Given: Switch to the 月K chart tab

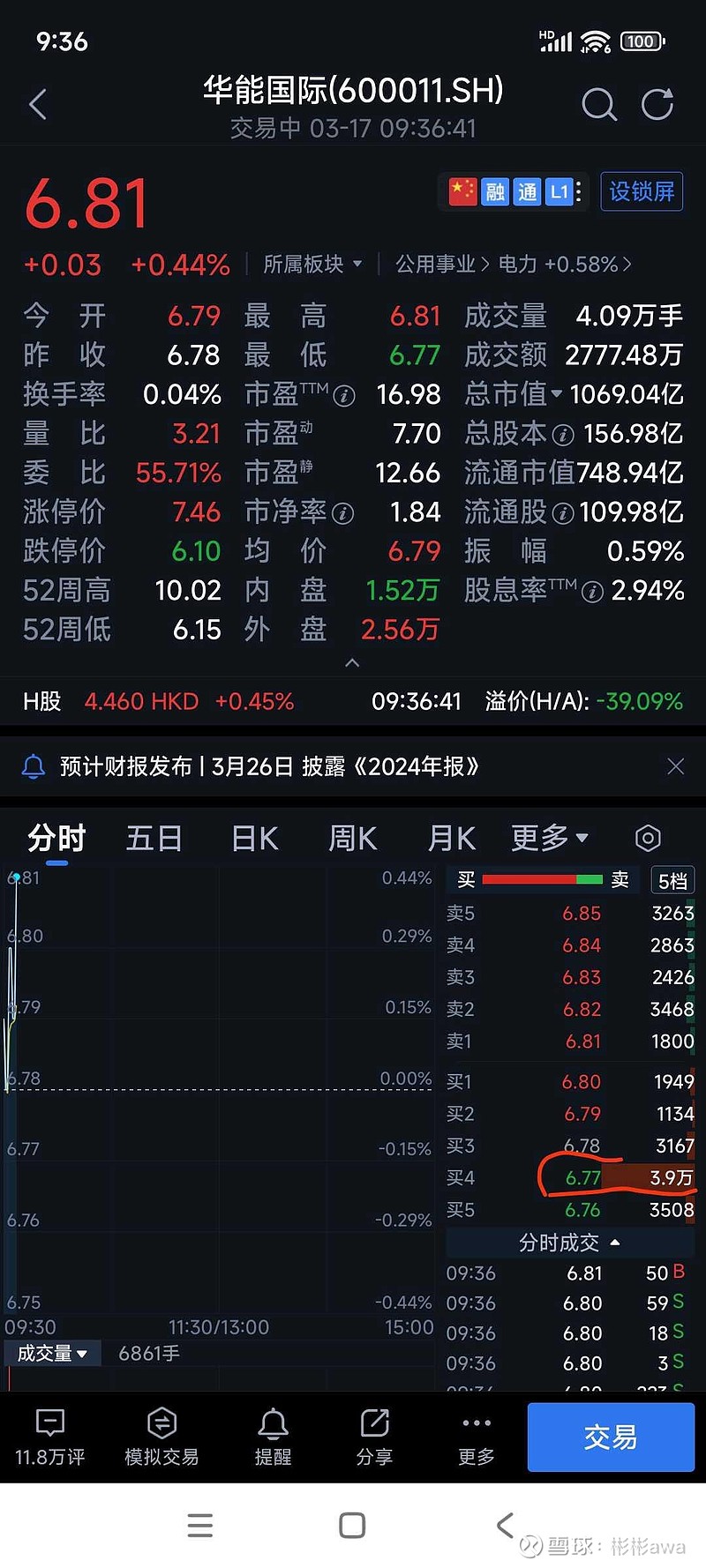Looking at the screenshot, I should [451, 838].
